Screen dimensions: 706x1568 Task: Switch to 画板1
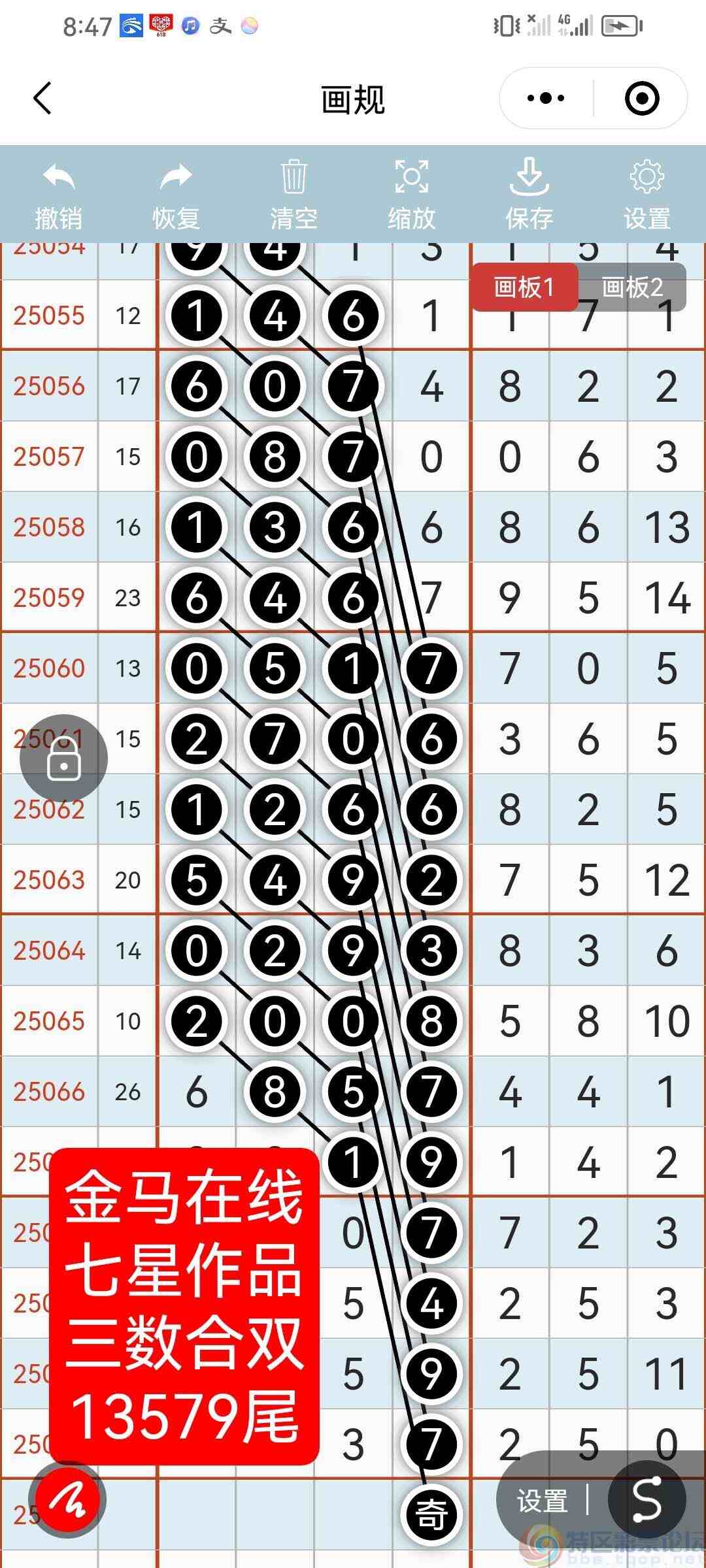click(x=524, y=287)
